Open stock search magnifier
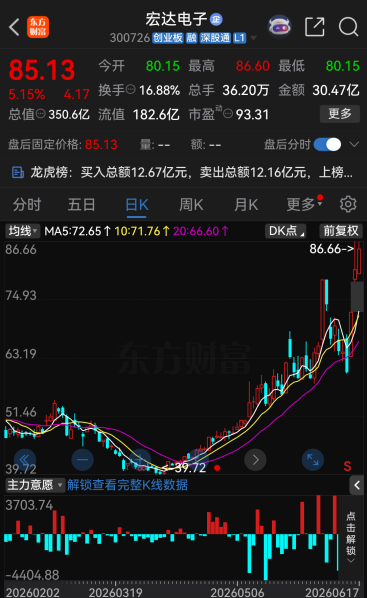This screenshot has height=598, width=367. point(348,27)
